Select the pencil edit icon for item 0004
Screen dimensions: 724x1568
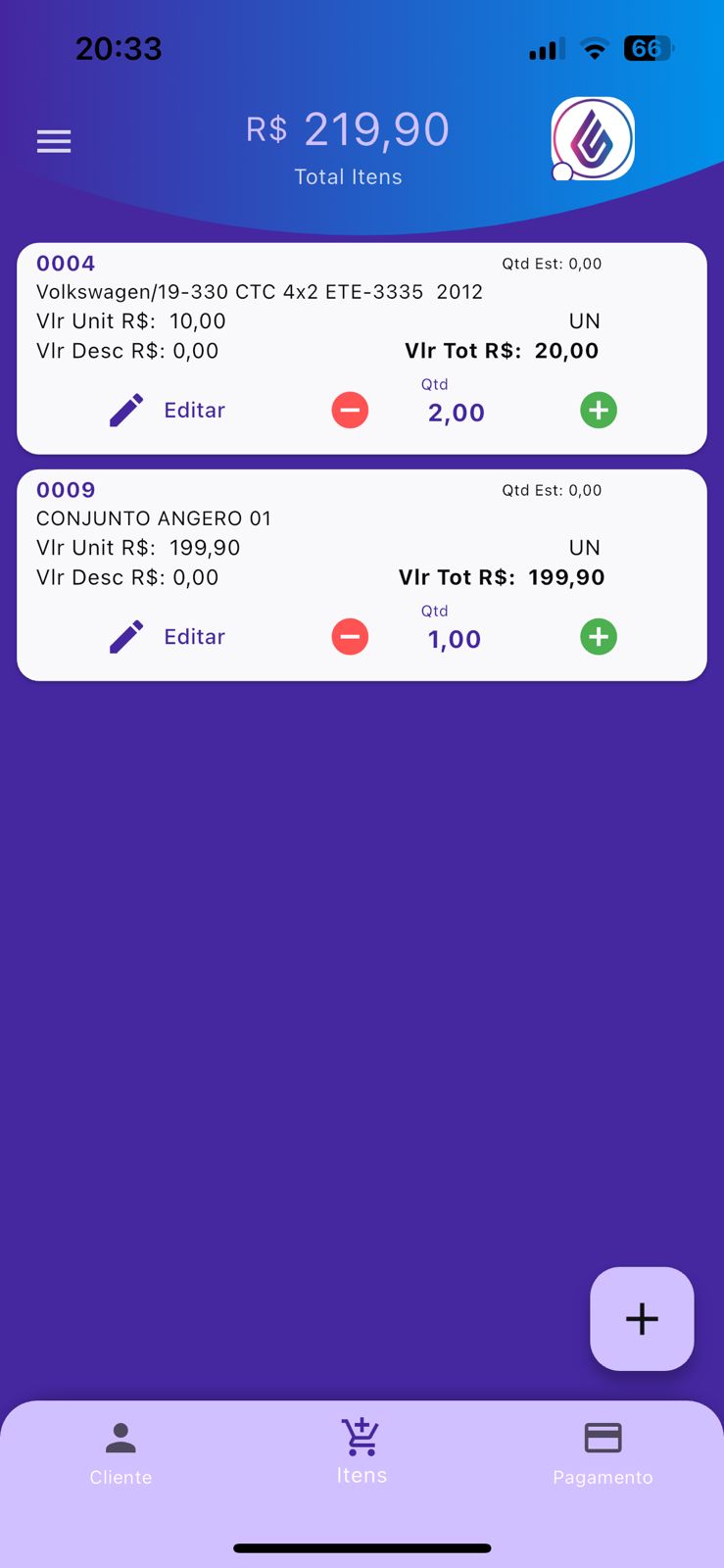(125, 410)
